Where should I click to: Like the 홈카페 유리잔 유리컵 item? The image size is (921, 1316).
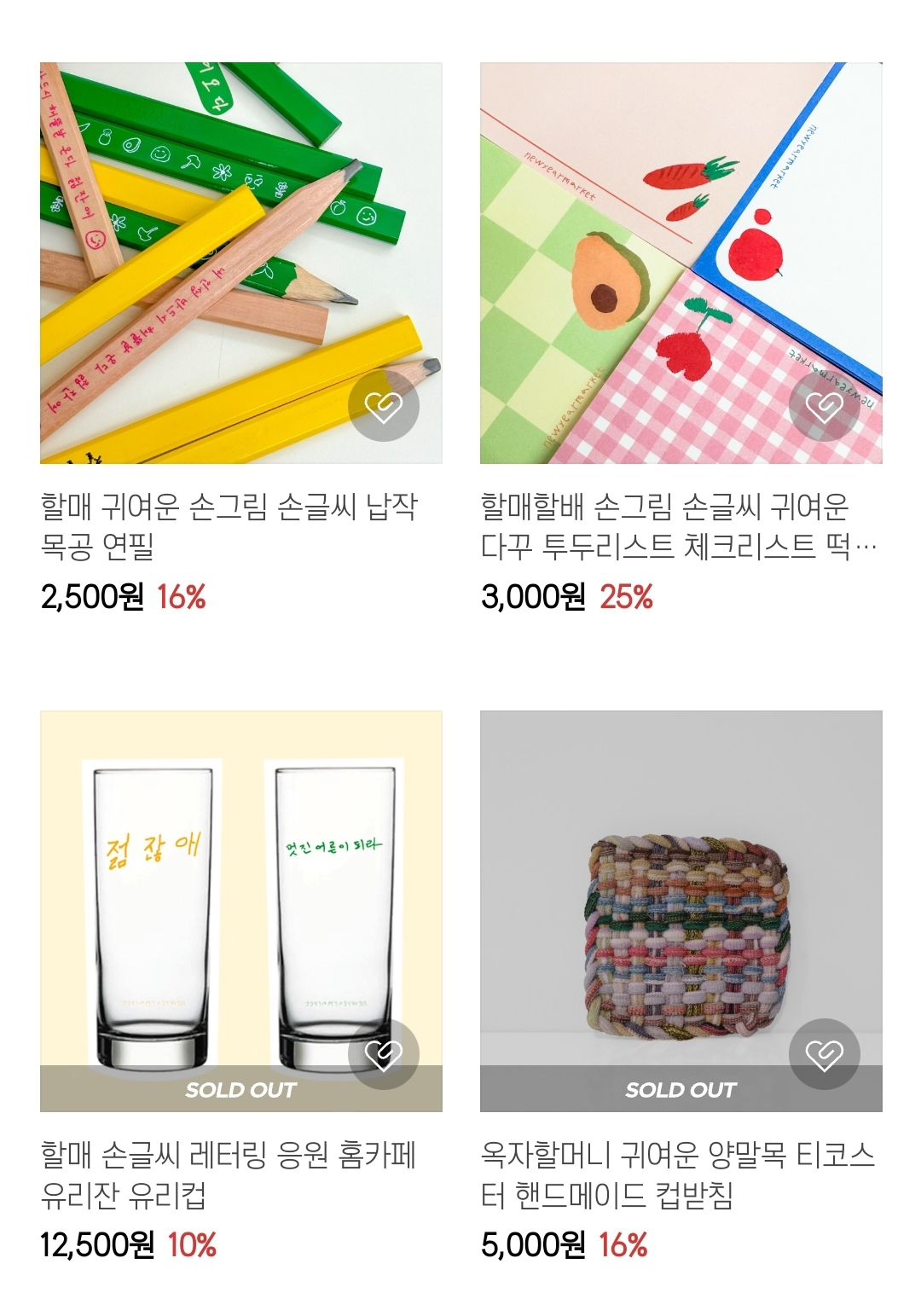[x=384, y=1054]
